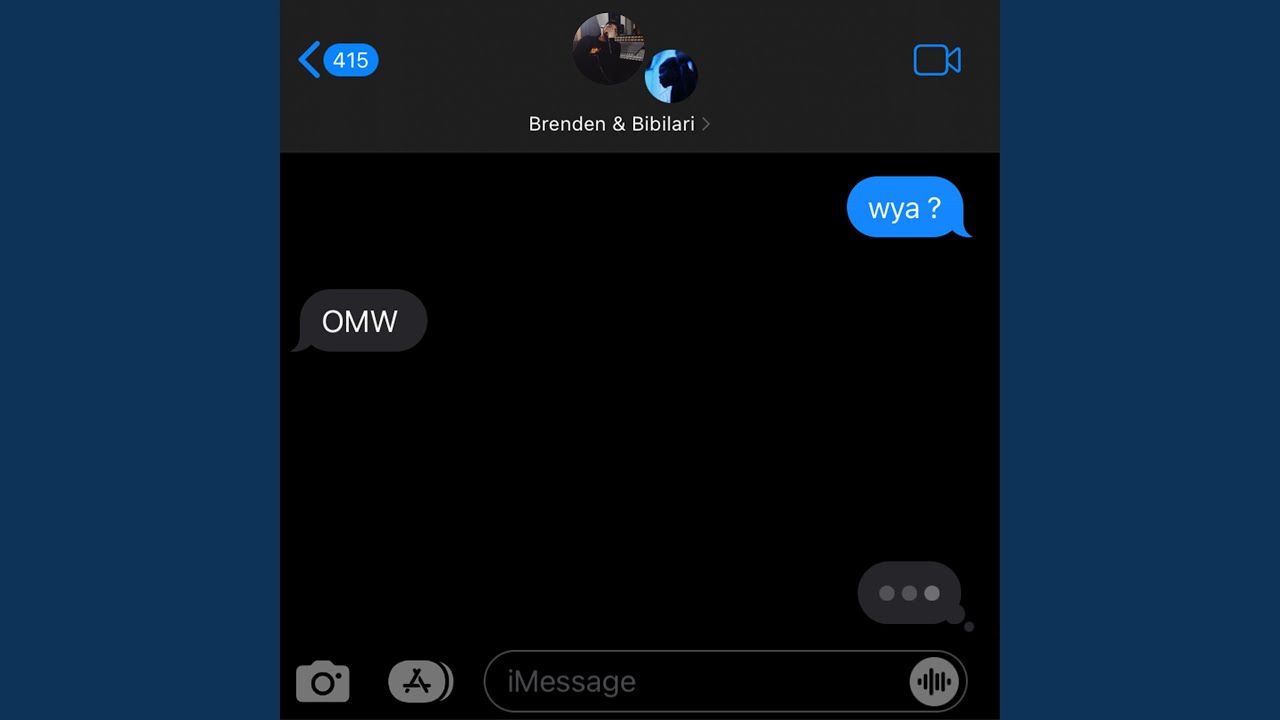Go back to the messages list
Image resolution: width=1280 pixels, height=720 pixels.
pyautogui.click(x=338, y=60)
